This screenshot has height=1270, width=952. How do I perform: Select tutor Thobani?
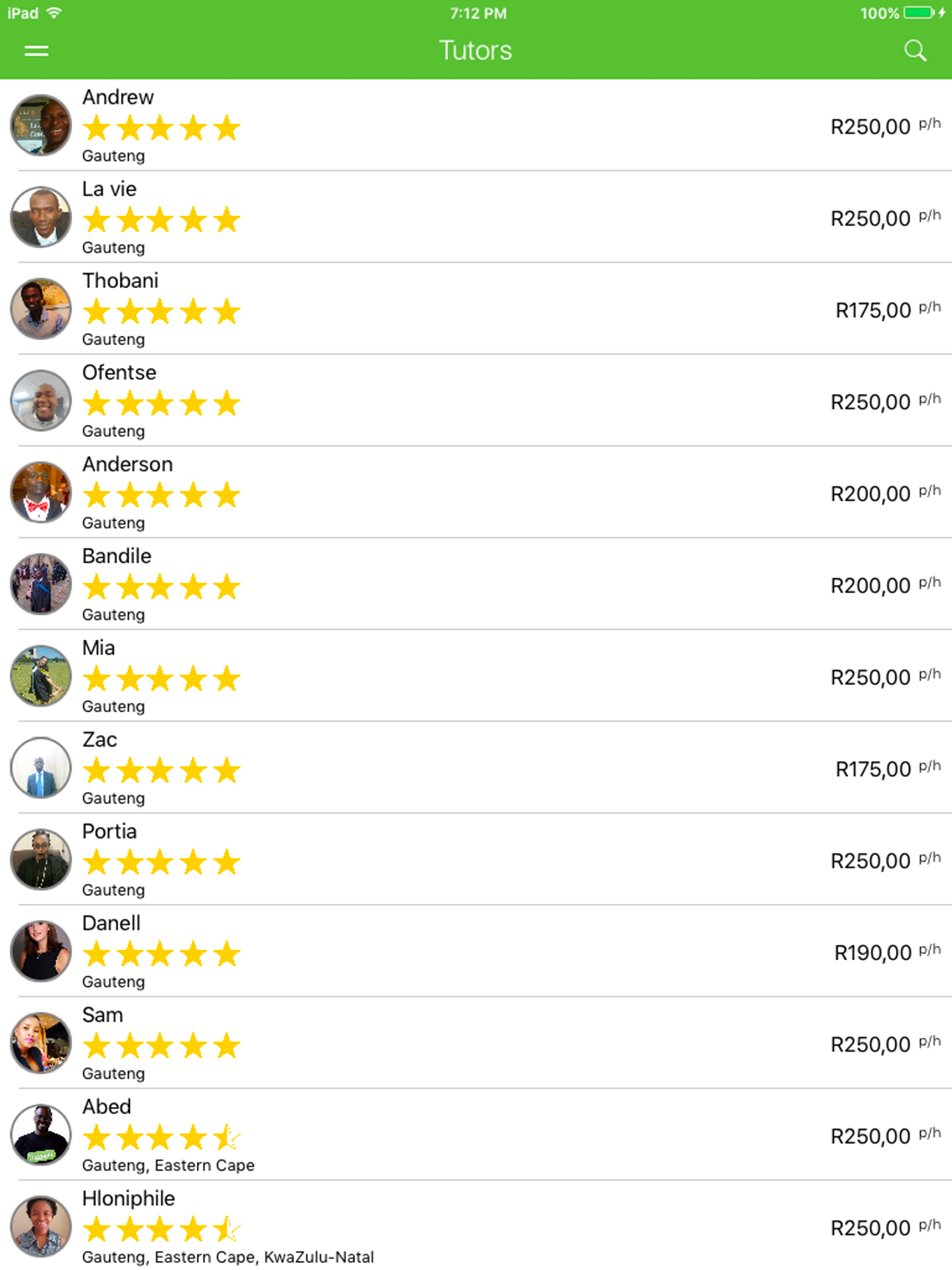[476, 309]
